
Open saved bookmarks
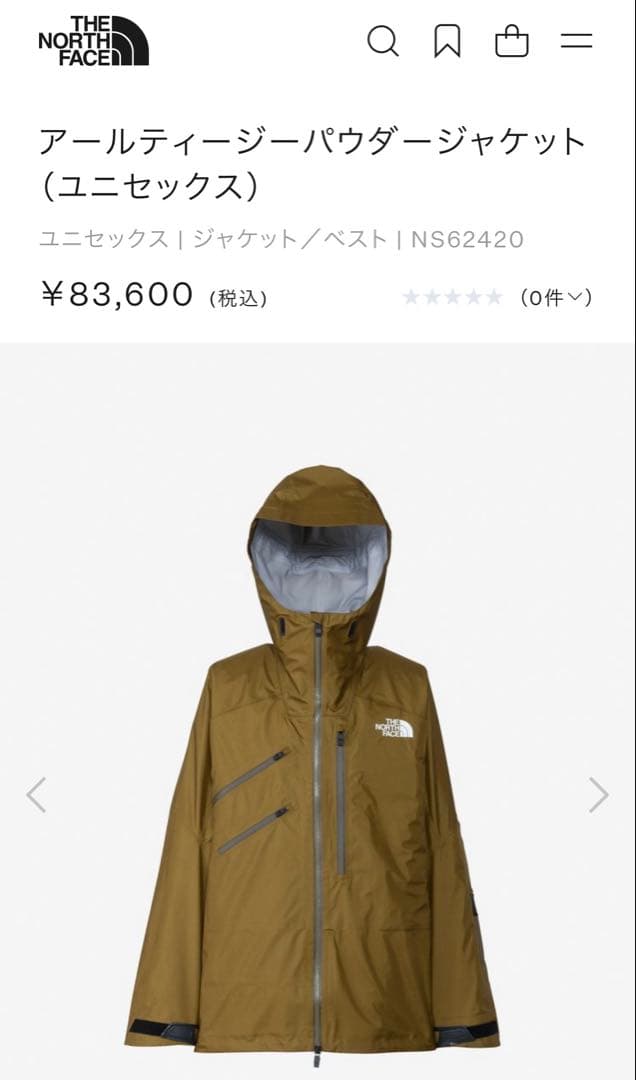pos(447,41)
